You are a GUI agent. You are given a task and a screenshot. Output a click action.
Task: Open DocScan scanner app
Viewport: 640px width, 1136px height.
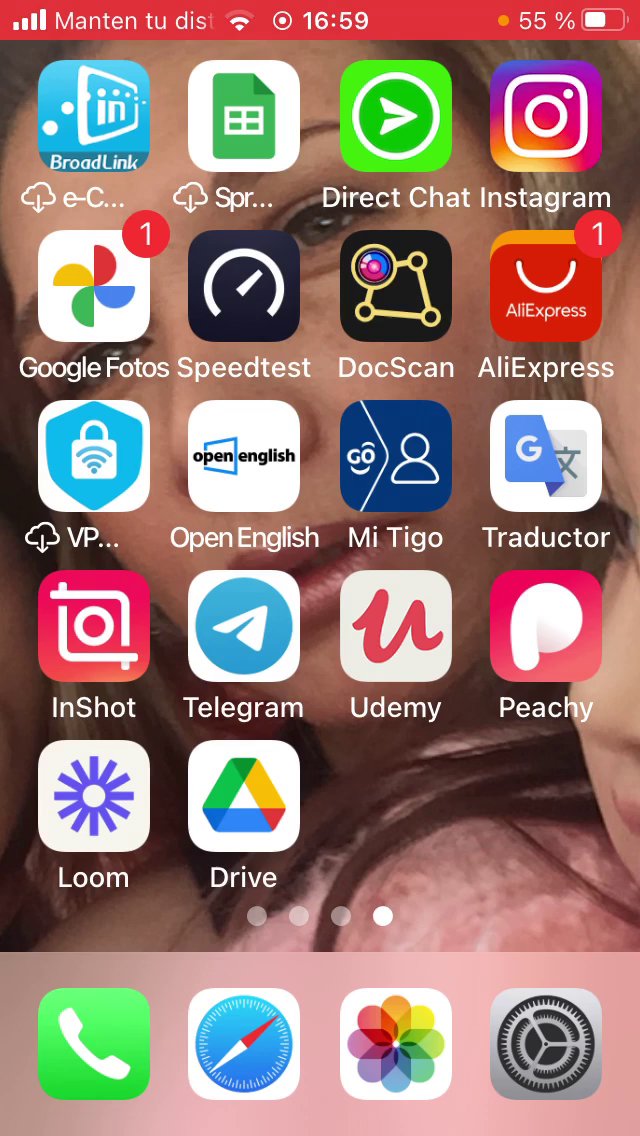[x=396, y=286]
